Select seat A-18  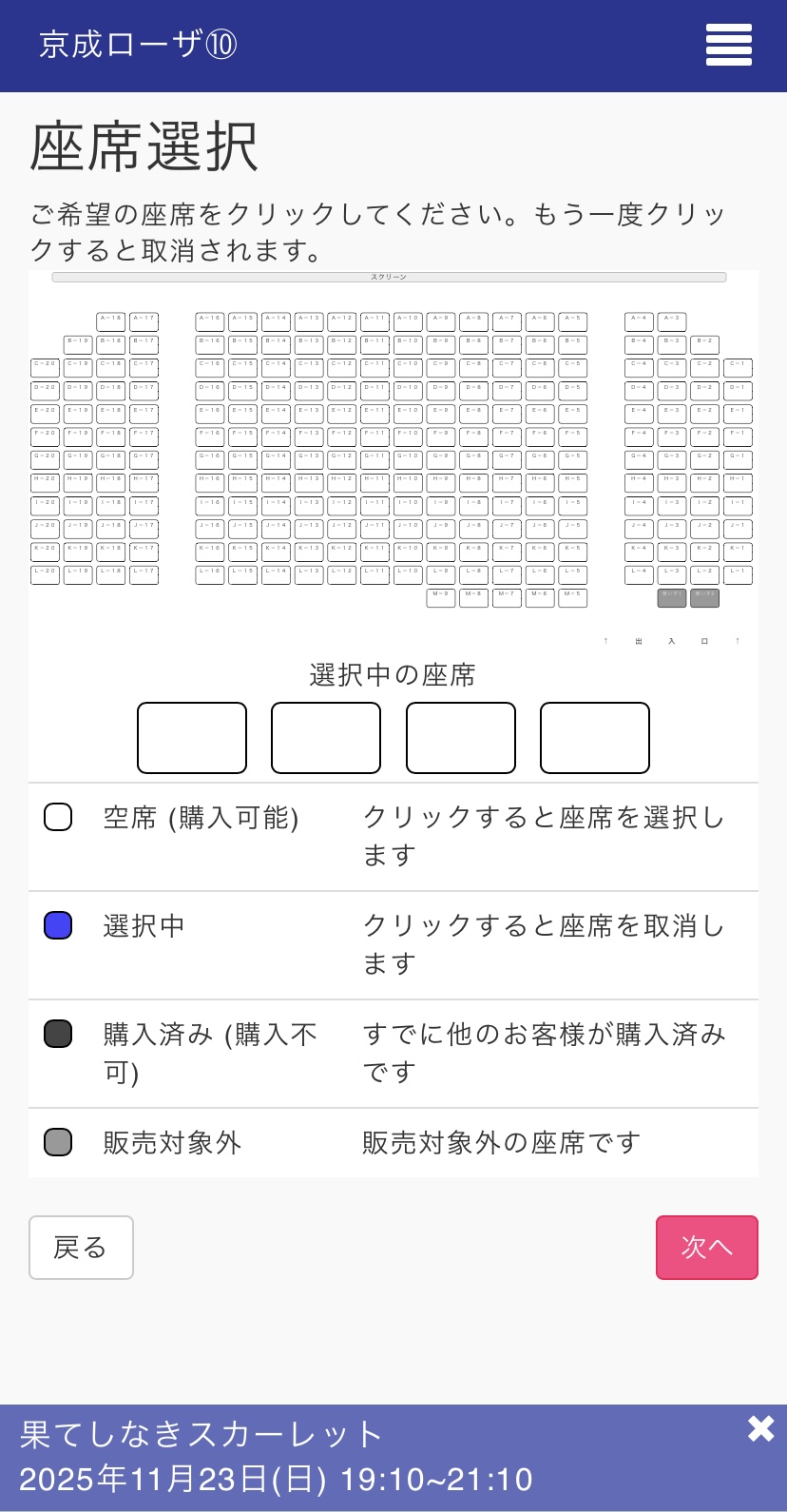coord(111,321)
